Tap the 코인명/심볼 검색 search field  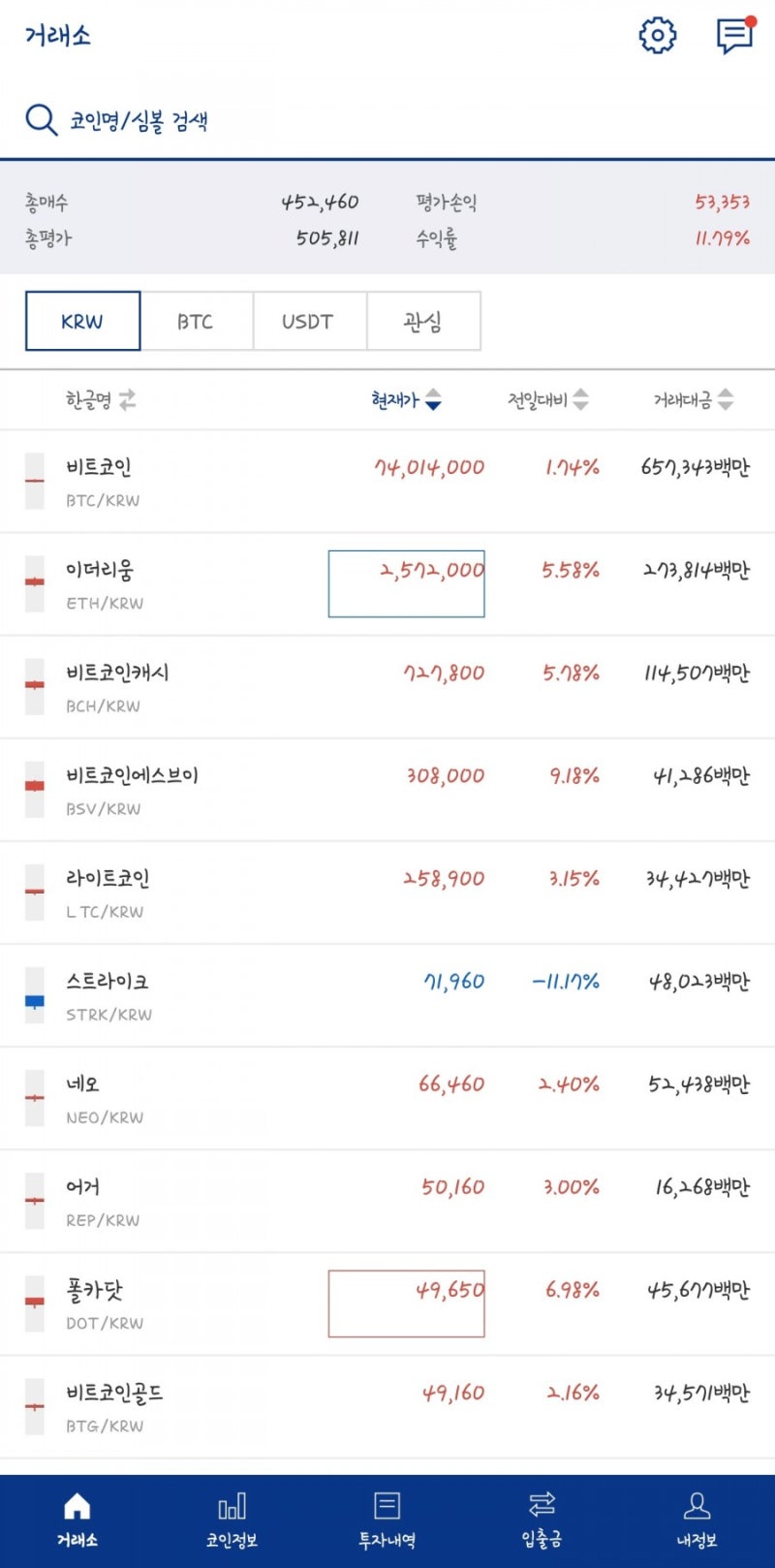tap(387, 120)
